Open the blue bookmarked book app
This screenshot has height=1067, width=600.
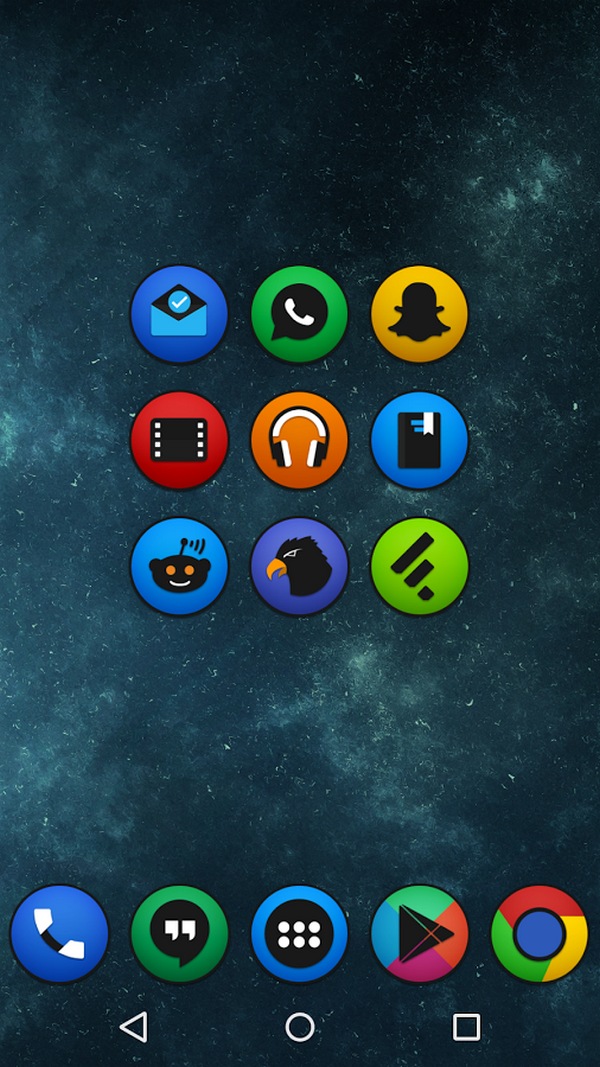point(420,440)
